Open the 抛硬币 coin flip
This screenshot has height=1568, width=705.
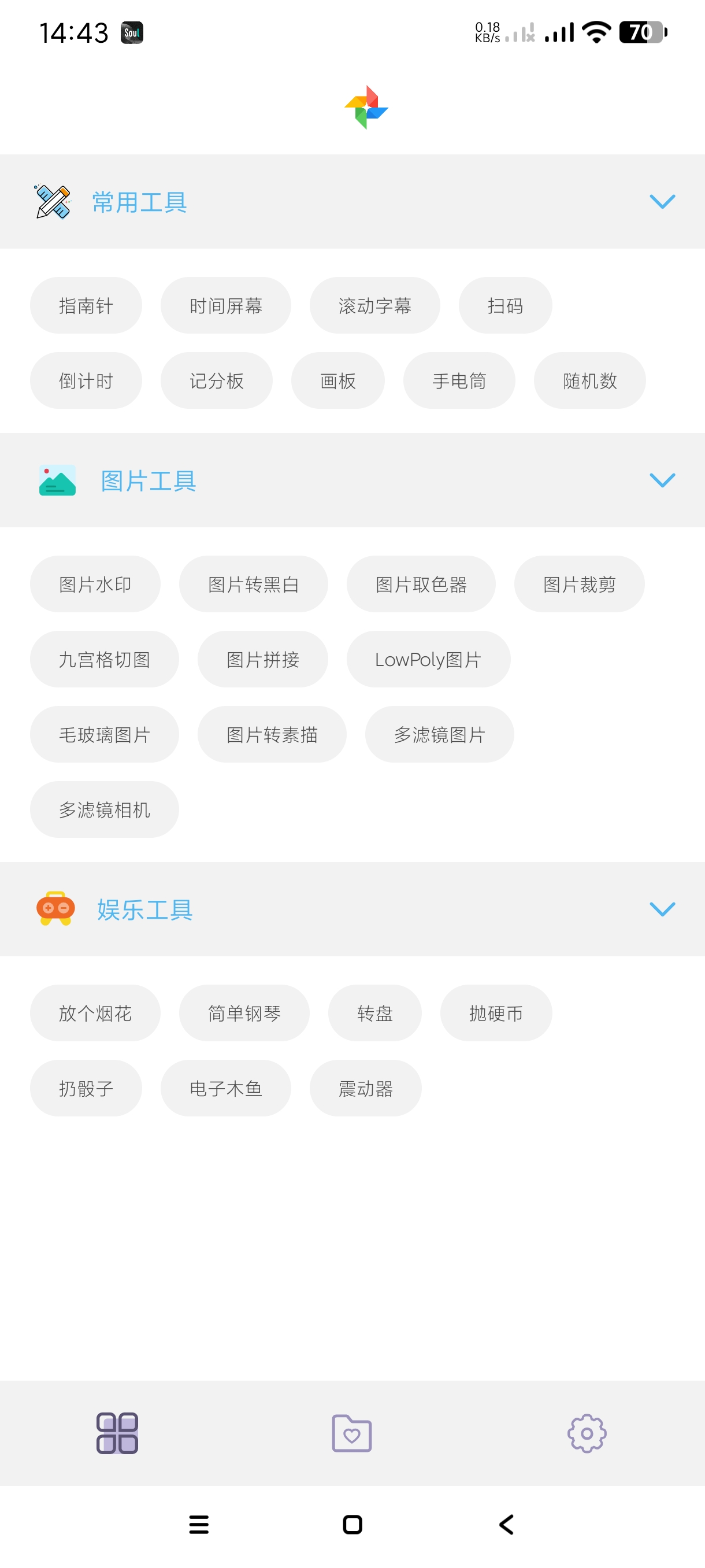(496, 1013)
